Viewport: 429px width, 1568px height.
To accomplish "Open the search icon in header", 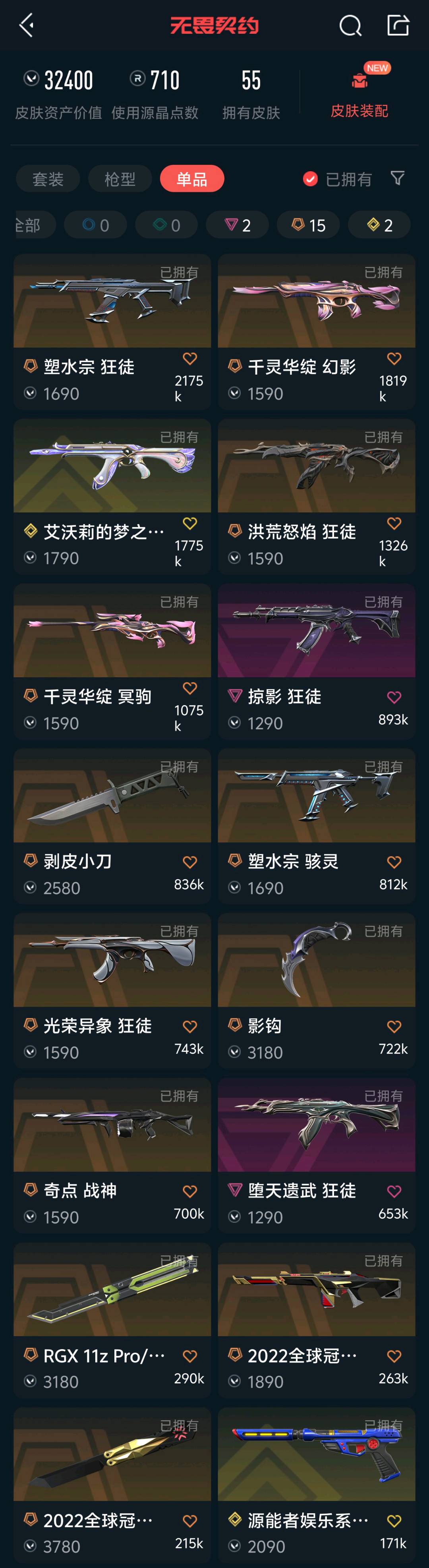I will coord(350,25).
